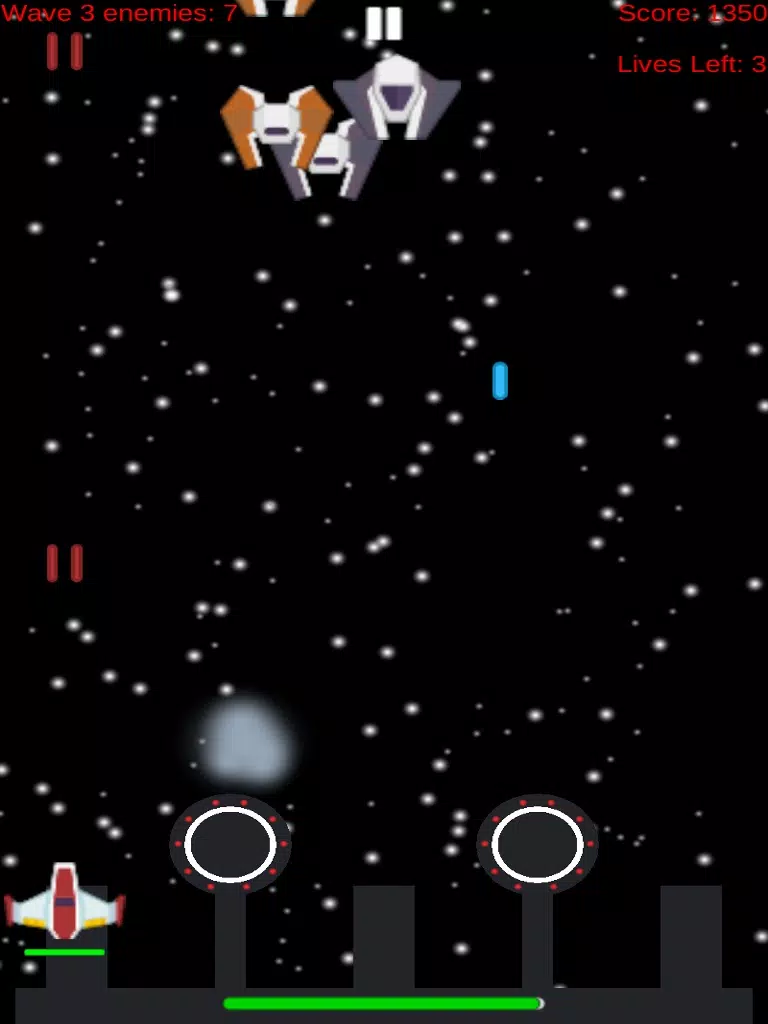
Task: Pause the game with the white pause icon
Action: [384, 24]
